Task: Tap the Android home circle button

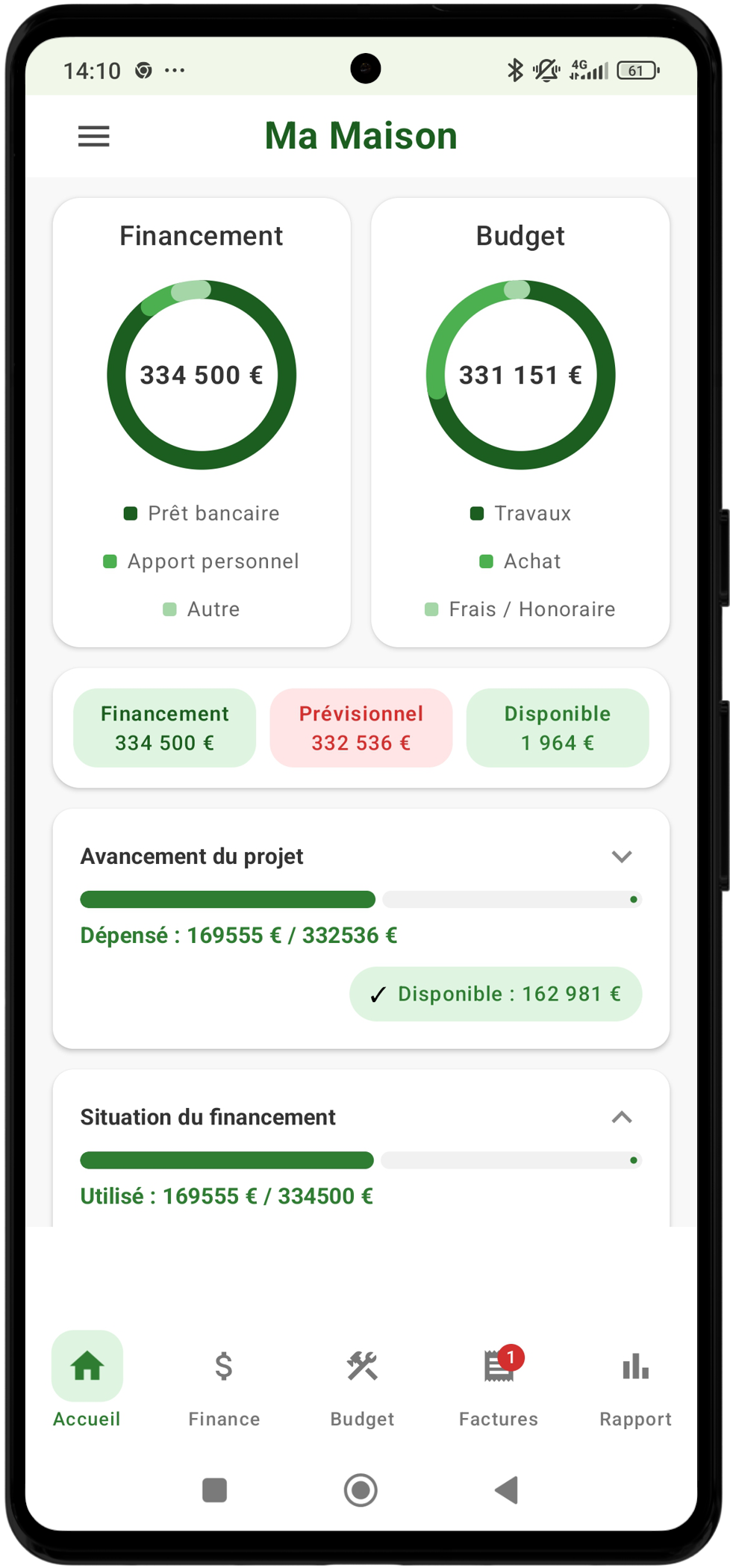Action: [x=361, y=1490]
